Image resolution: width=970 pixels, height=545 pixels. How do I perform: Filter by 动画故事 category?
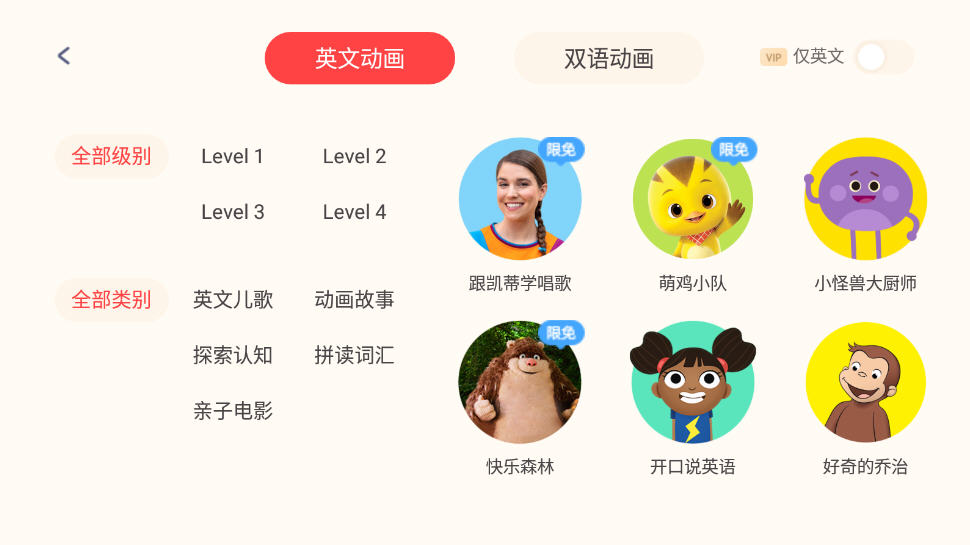click(x=354, y=299)
